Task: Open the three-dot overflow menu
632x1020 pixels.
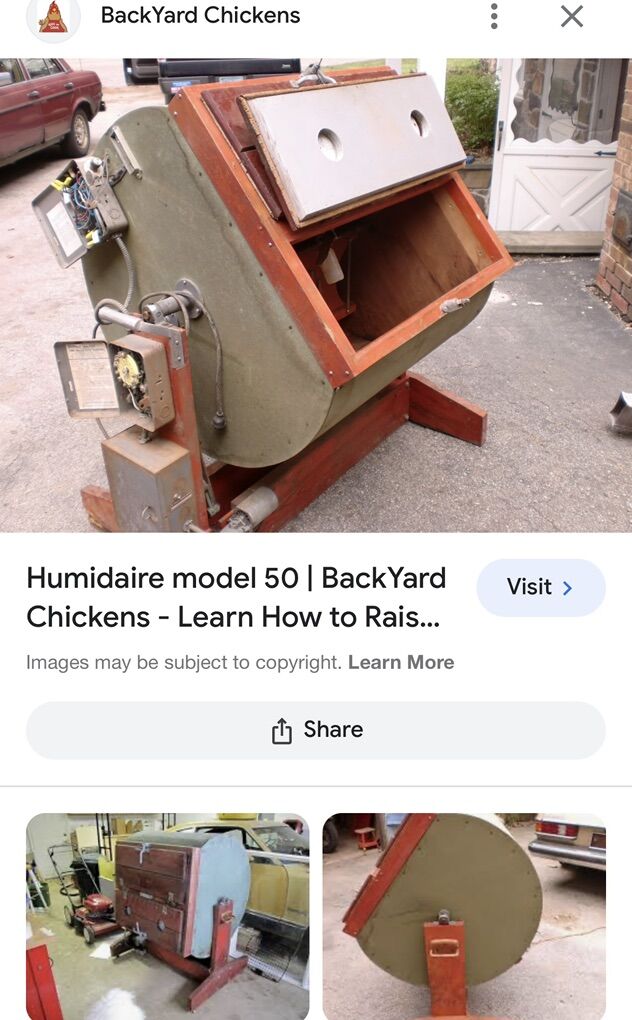Action: coord(494,16)
